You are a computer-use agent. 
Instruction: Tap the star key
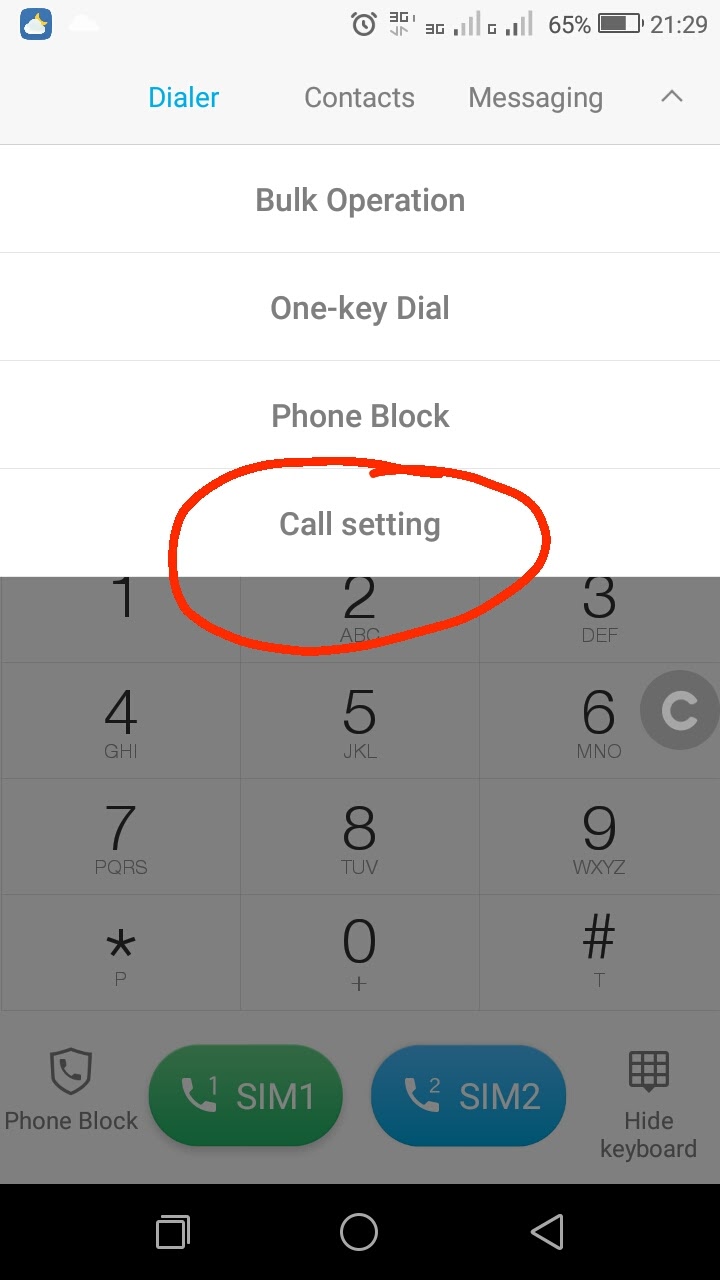tap(120, 952)
